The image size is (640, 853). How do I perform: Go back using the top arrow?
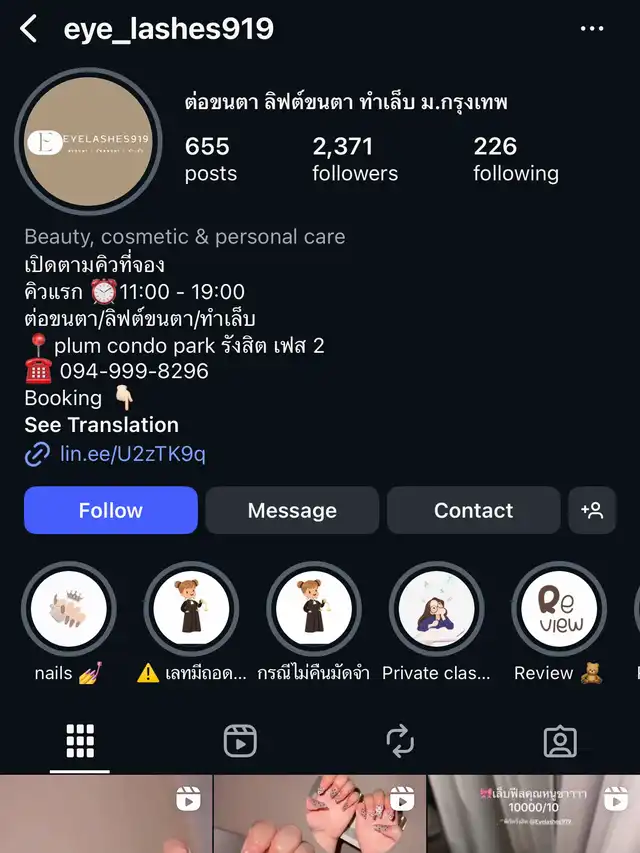[29, 29]
